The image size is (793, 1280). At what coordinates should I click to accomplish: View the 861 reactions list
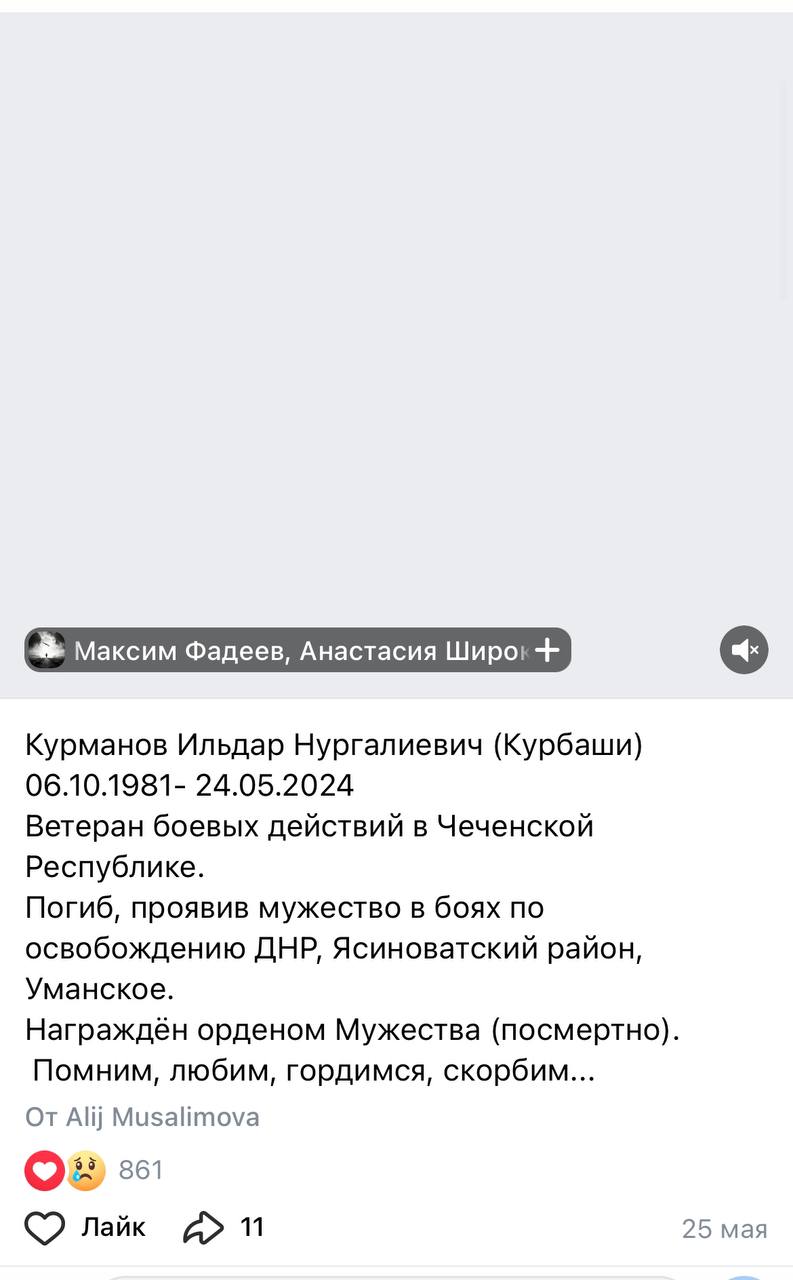point(94,1170)
